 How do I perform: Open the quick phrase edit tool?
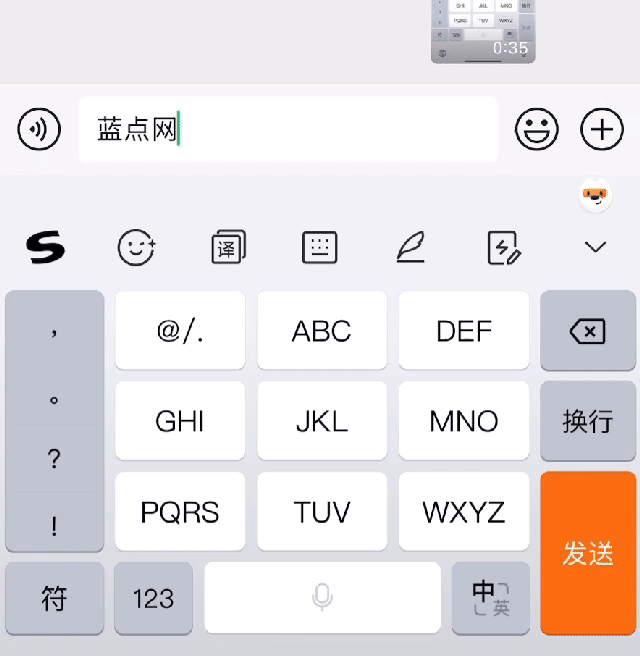click(503, 247)
